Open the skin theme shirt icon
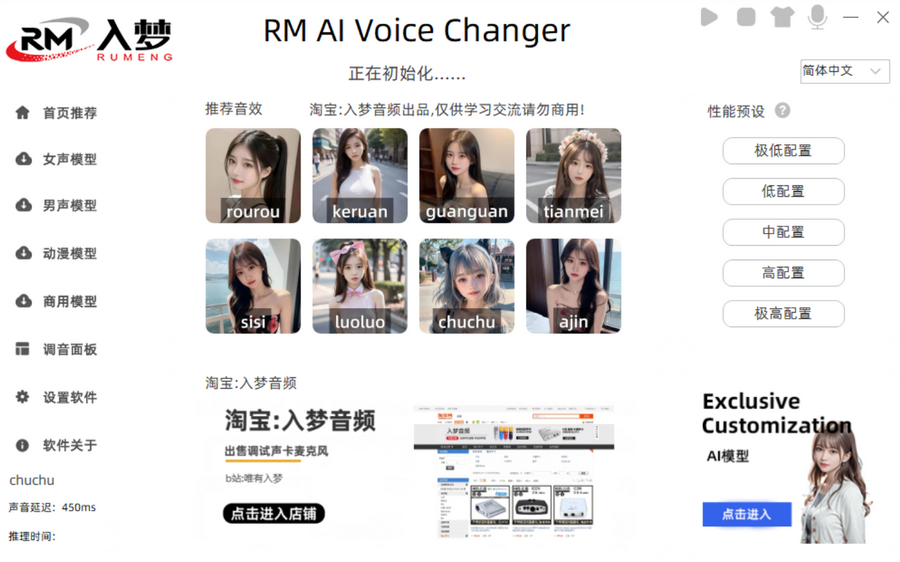Screen dimensions: 900x562 tap(782, 17)
